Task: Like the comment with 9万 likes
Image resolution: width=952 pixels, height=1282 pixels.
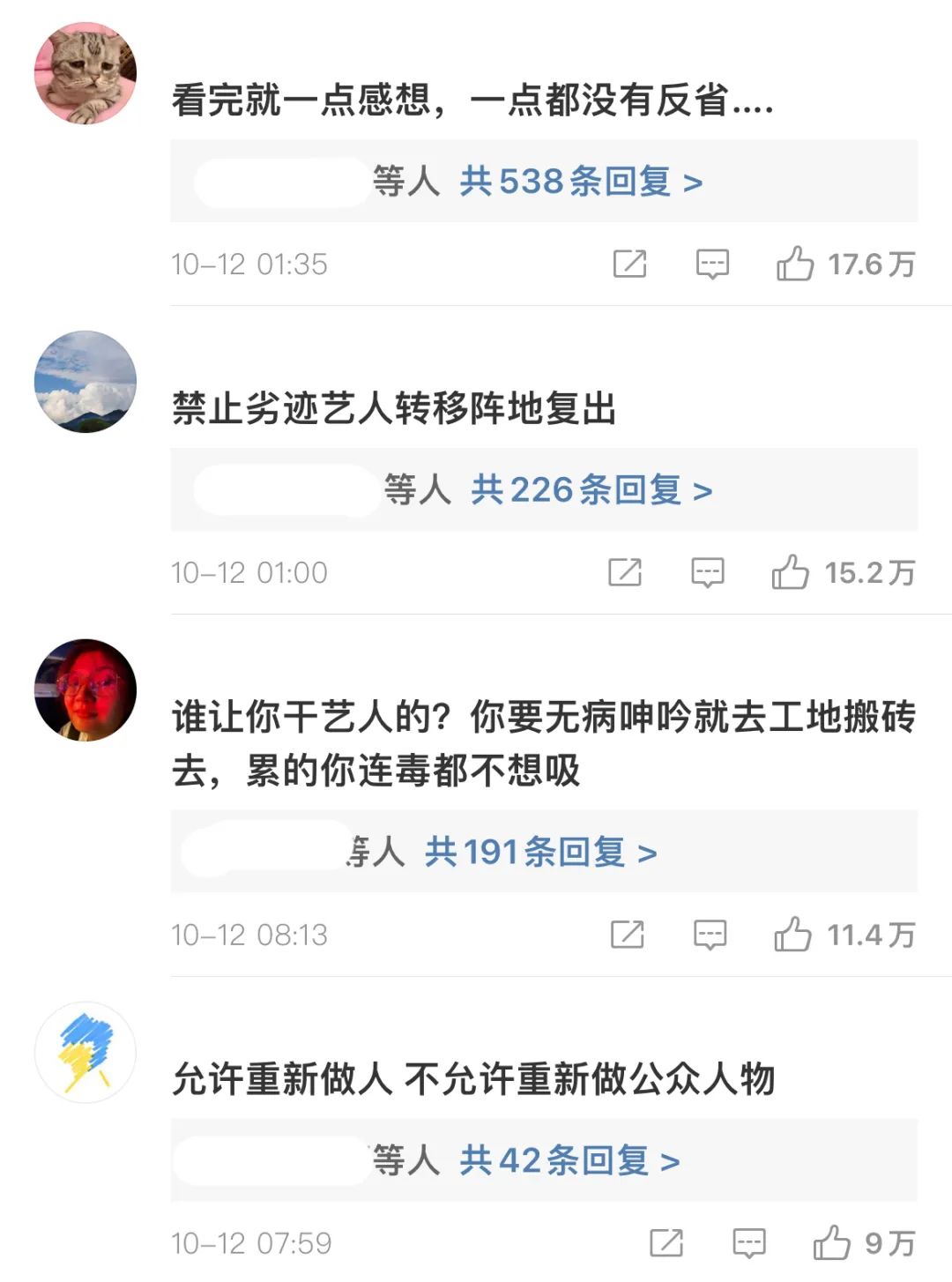Action: (831, 1243)
